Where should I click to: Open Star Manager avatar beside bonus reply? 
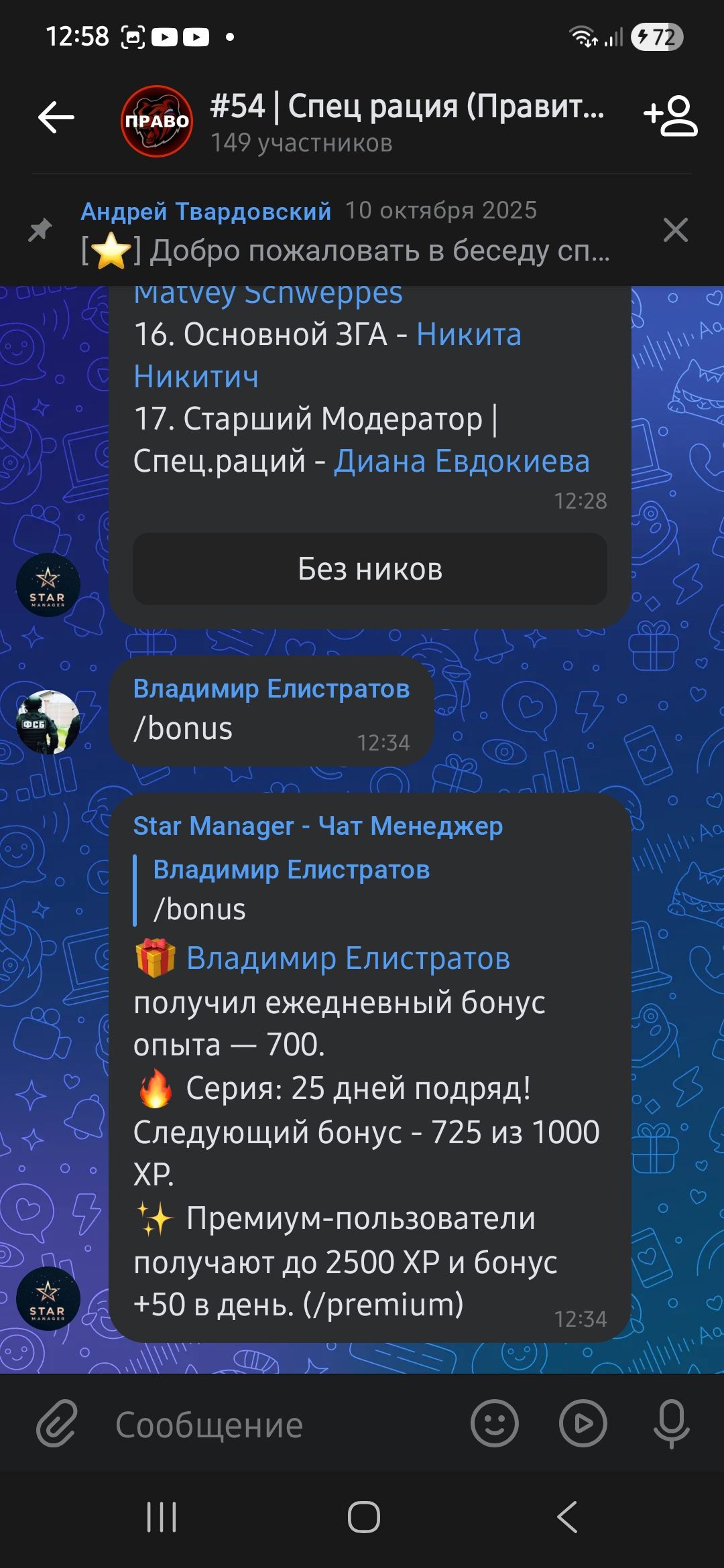click(x=48, y=1298)
